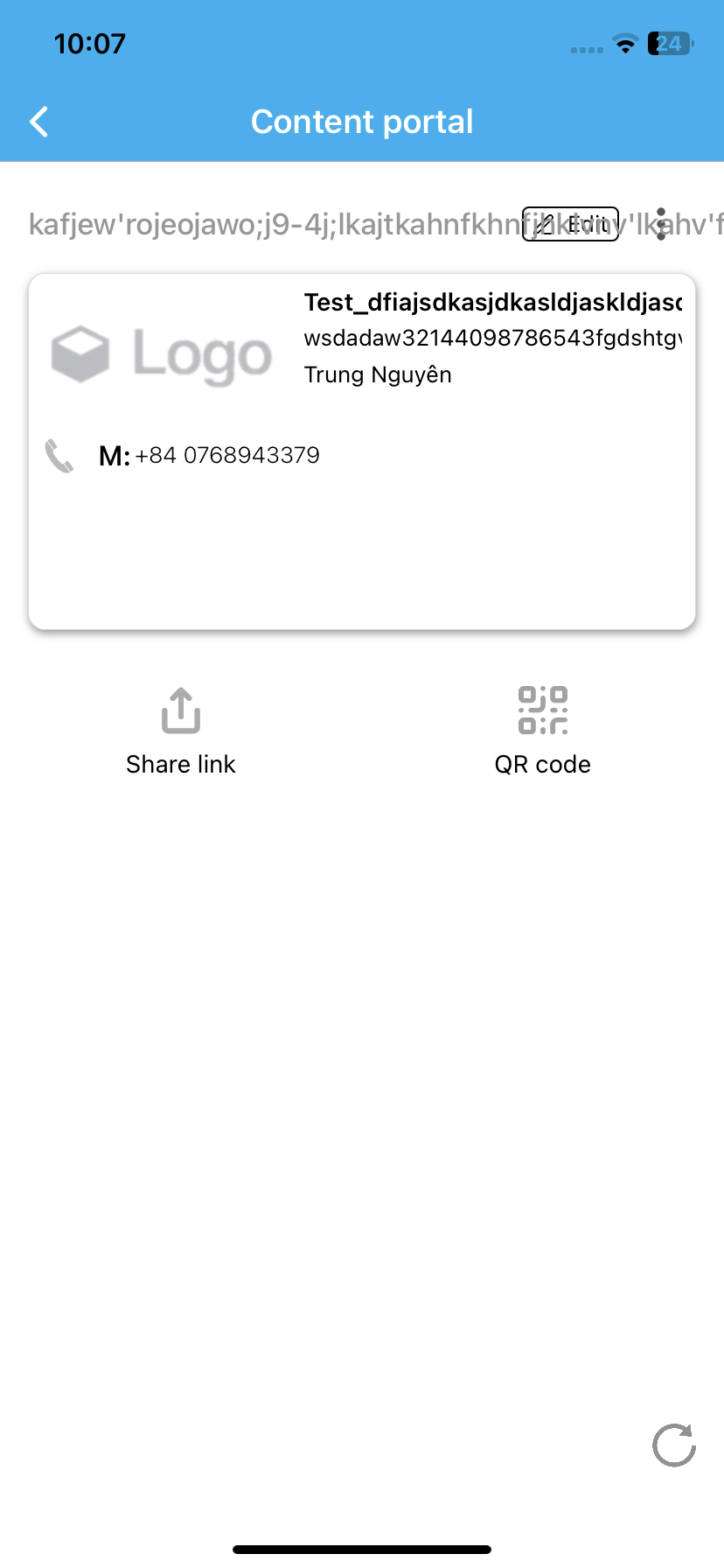Screen dimensions: 724x1568
Task: Tap the Edit button
Action: pyautogui.click(x=570, y=224)
